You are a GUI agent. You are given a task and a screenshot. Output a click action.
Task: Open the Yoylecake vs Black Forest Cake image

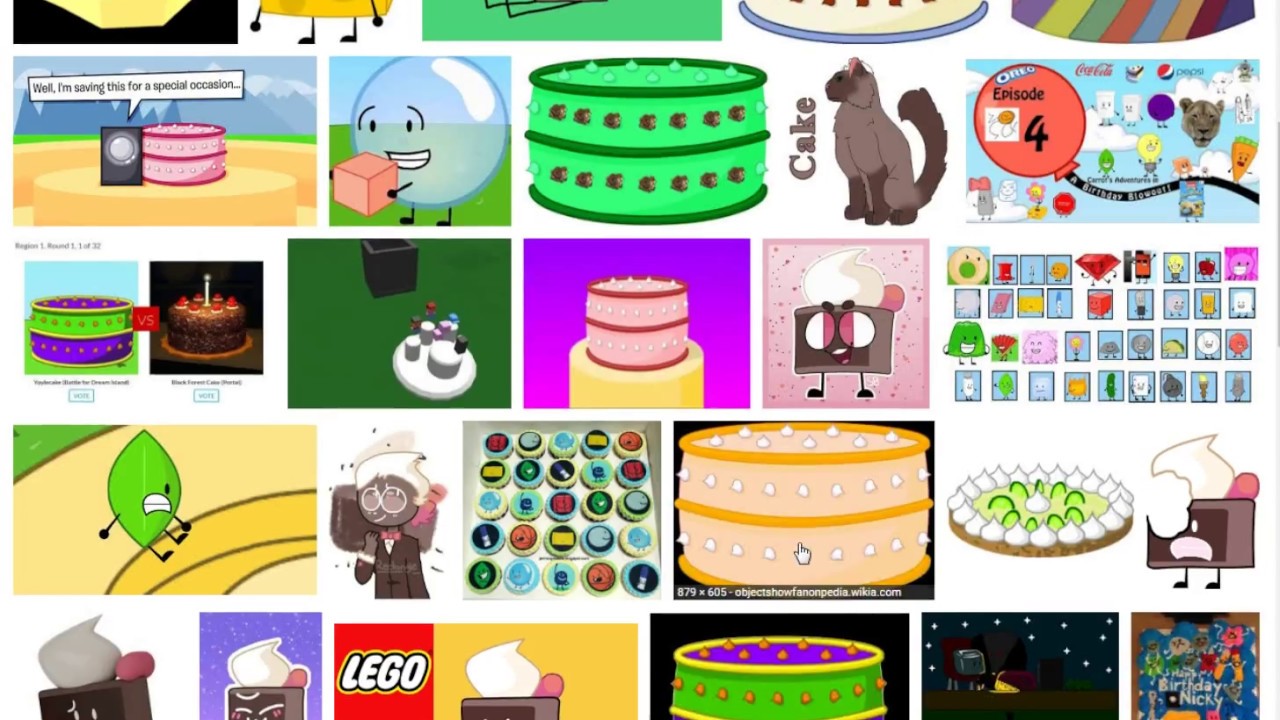144,323
